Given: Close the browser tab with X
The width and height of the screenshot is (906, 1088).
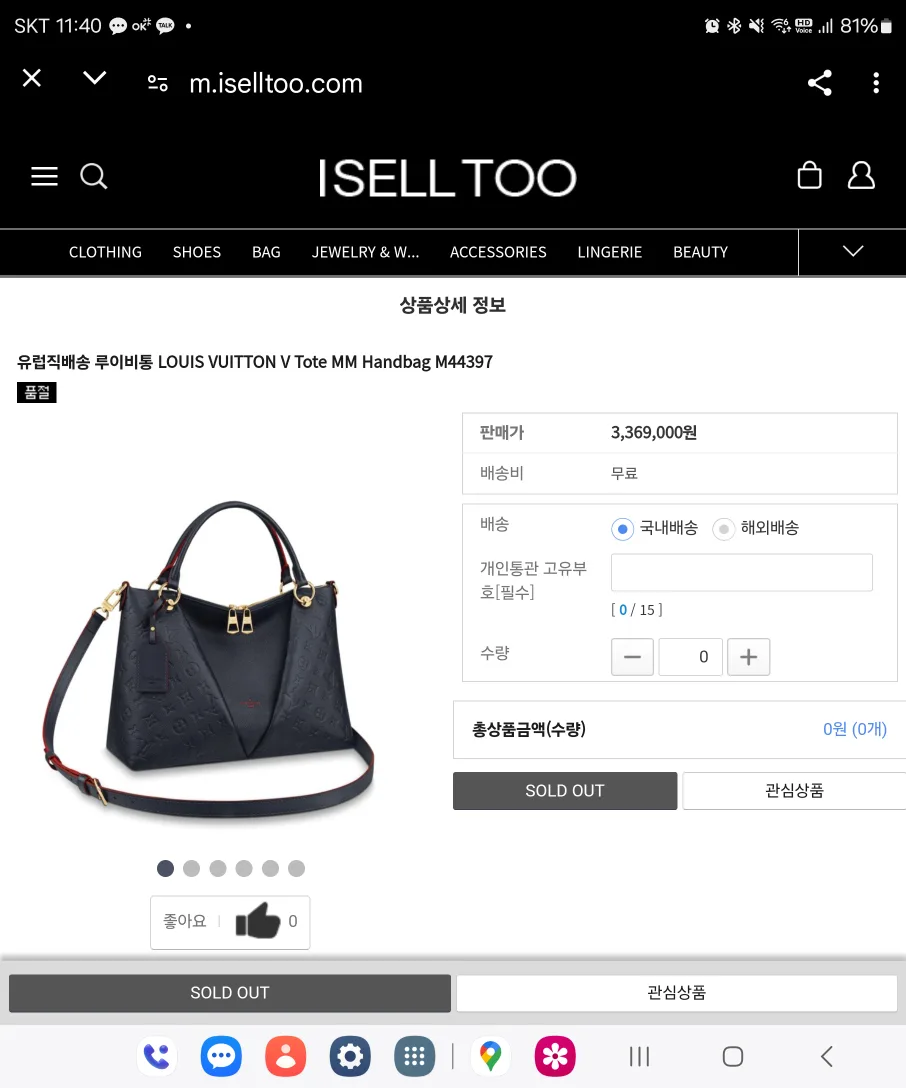Looking at the screenshot, I should 32,78.
